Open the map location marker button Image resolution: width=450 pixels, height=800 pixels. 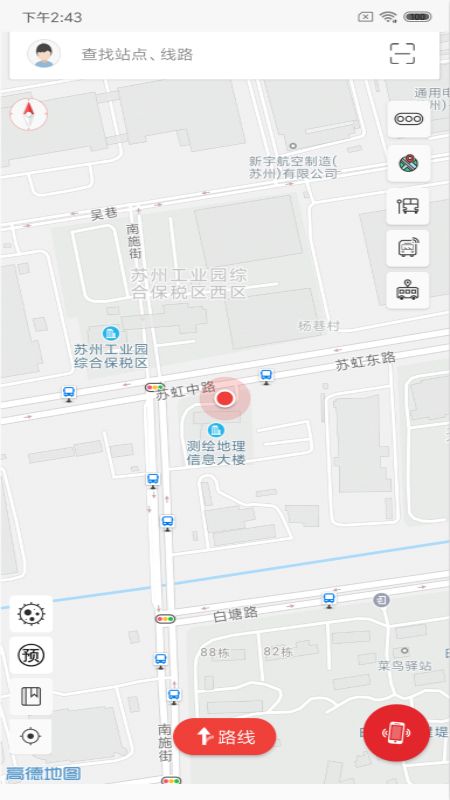pos(408,163)
